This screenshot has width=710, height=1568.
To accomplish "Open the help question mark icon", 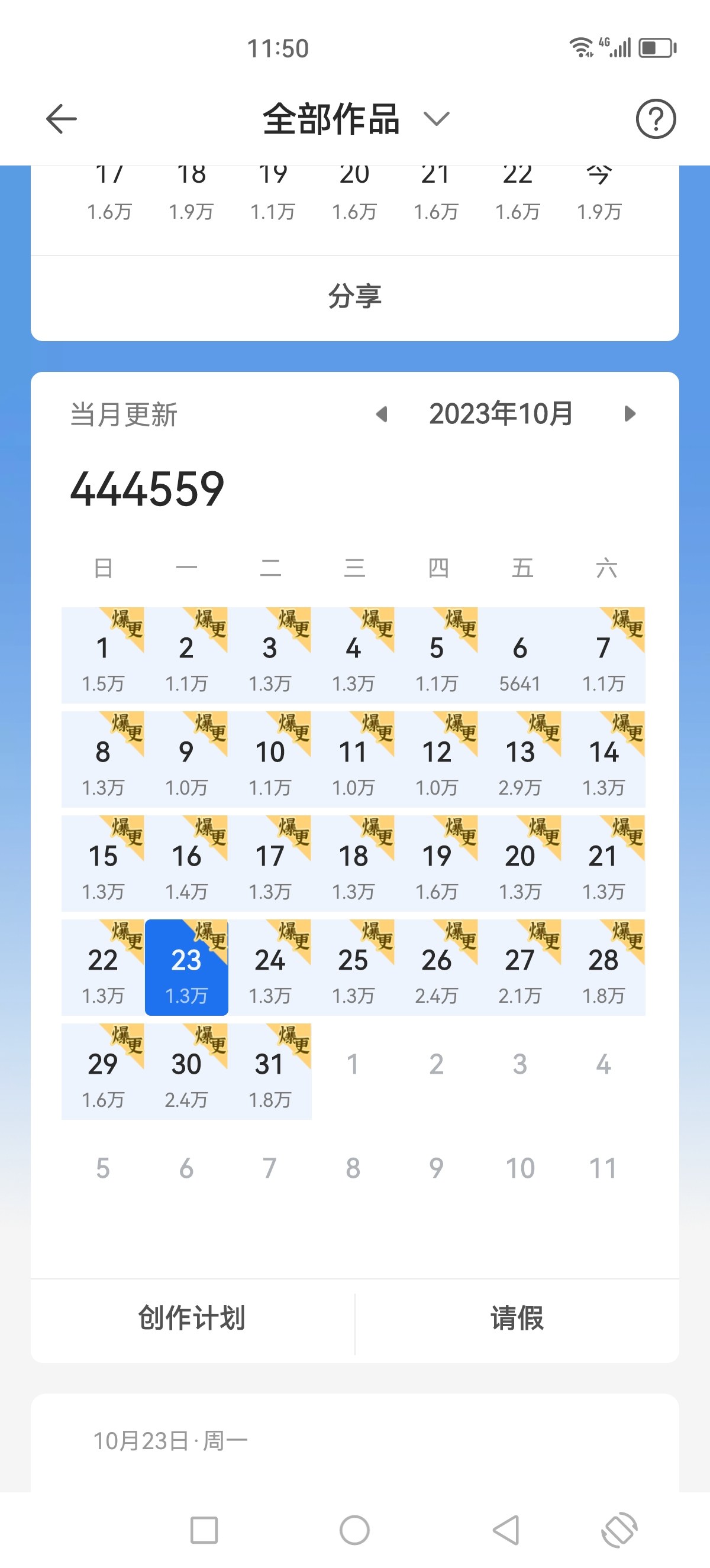I will (655, 119).
